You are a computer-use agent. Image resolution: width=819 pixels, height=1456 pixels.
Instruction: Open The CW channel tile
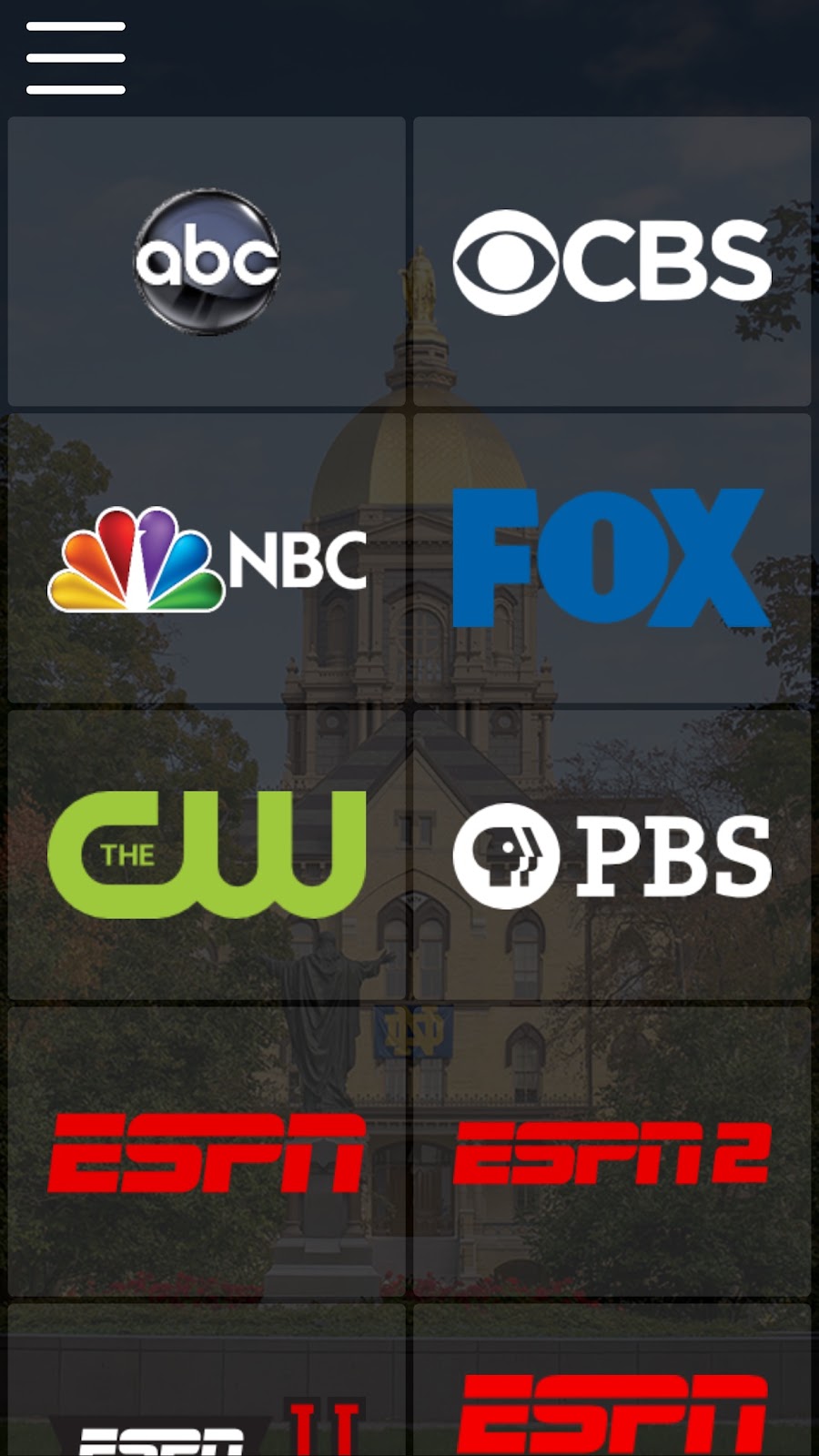207,854
